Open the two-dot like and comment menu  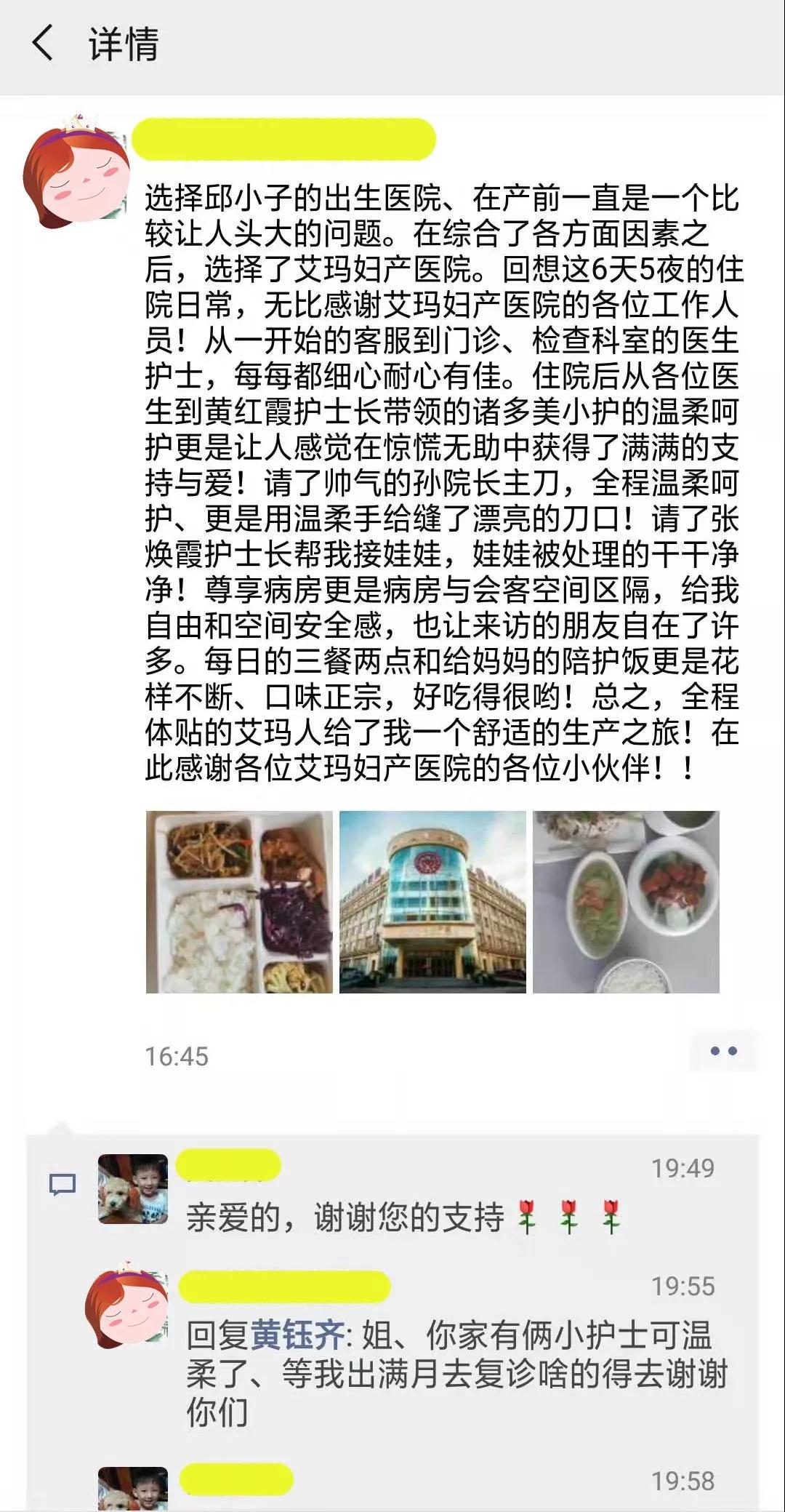click(723, 1051)
